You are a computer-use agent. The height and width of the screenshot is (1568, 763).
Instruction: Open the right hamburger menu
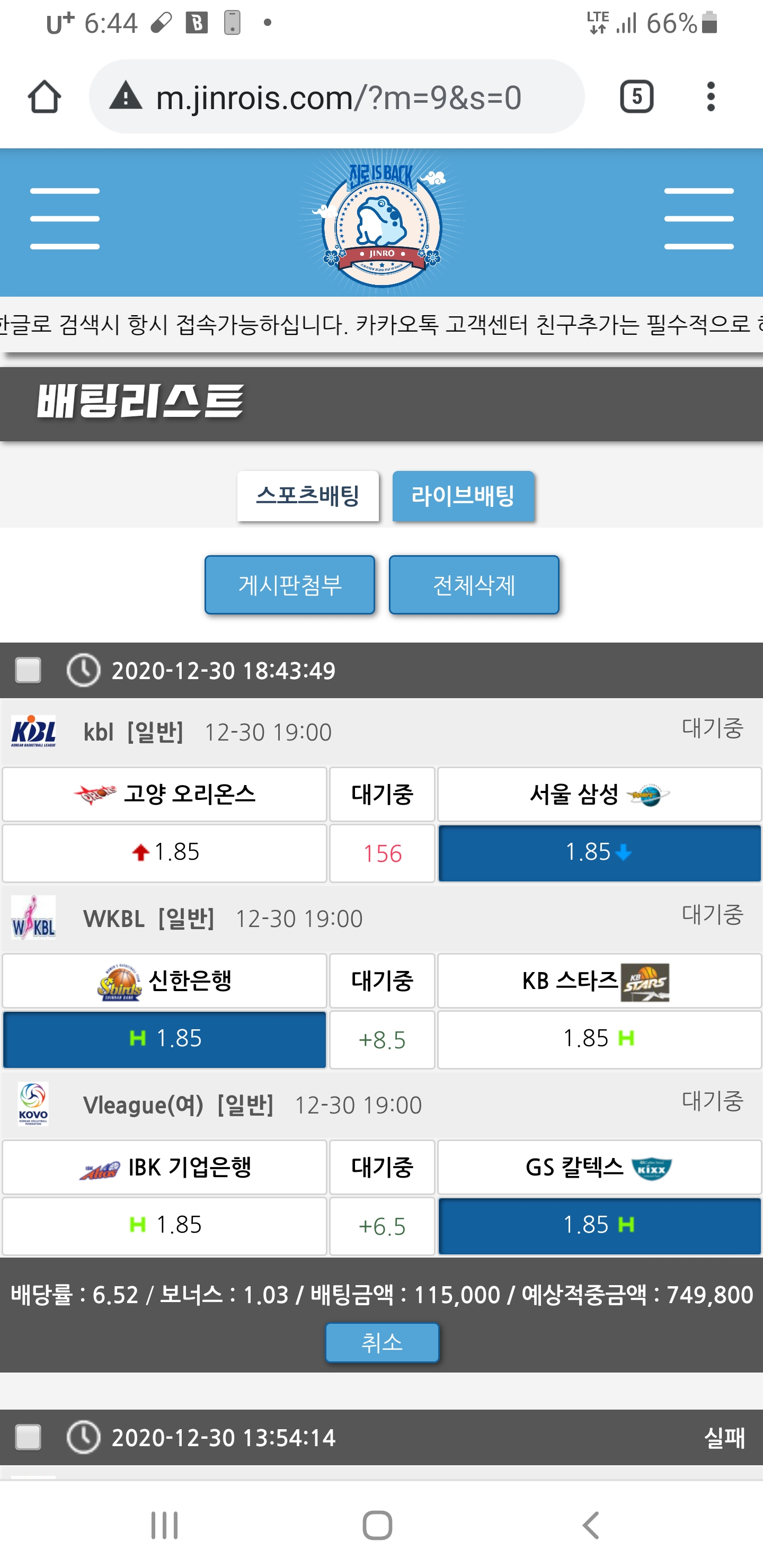click(698, 219)
